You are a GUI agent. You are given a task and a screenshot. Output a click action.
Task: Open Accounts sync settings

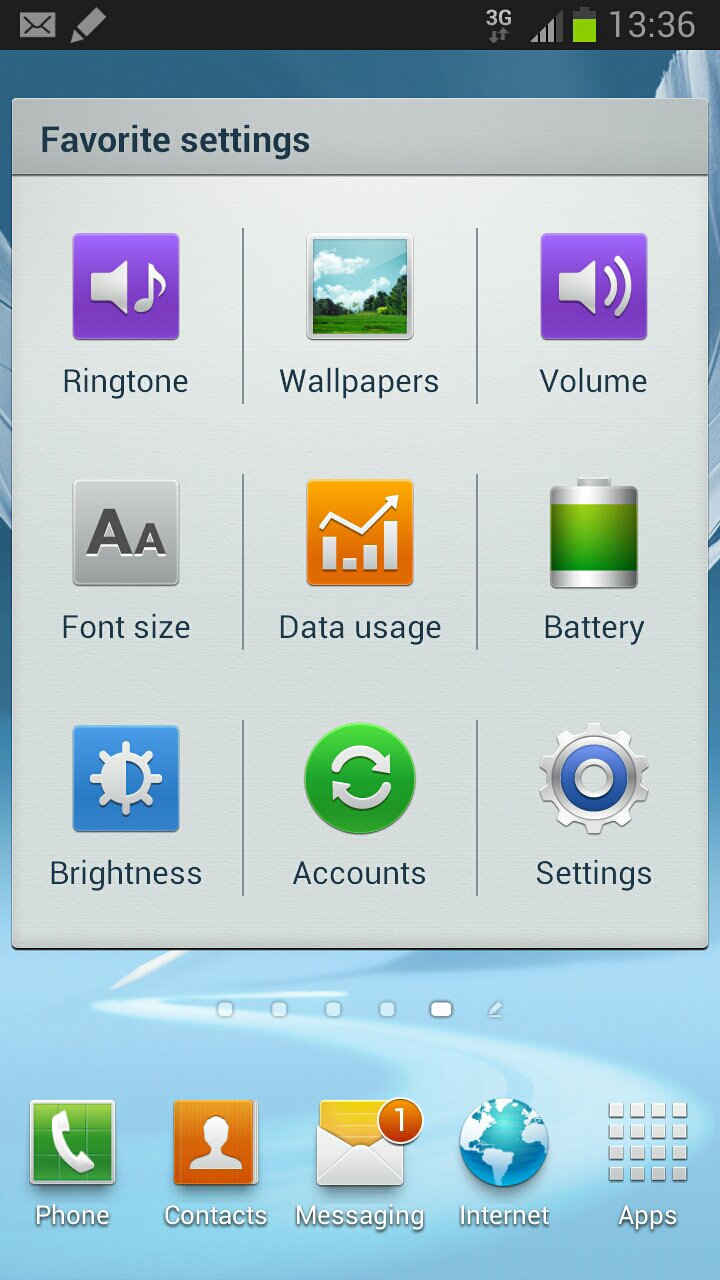(x=360, y=807)
